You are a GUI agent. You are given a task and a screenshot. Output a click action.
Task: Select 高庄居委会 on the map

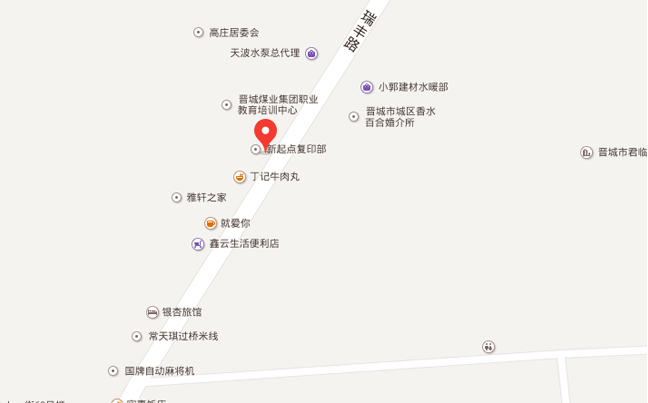pyautogui.click(x=198, y=32)
